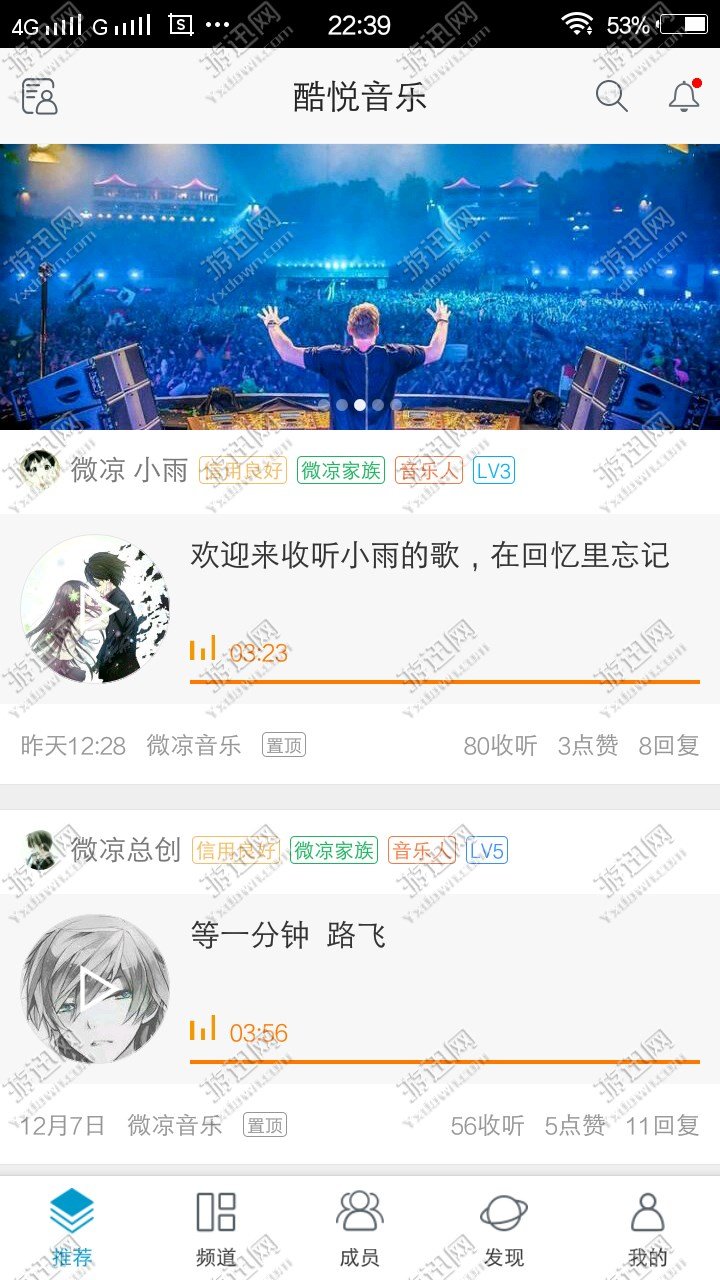Switch to the 推荐 tab
Image resolution: width=720 pixels, height=1280 pixels.
click(72, 1228)
